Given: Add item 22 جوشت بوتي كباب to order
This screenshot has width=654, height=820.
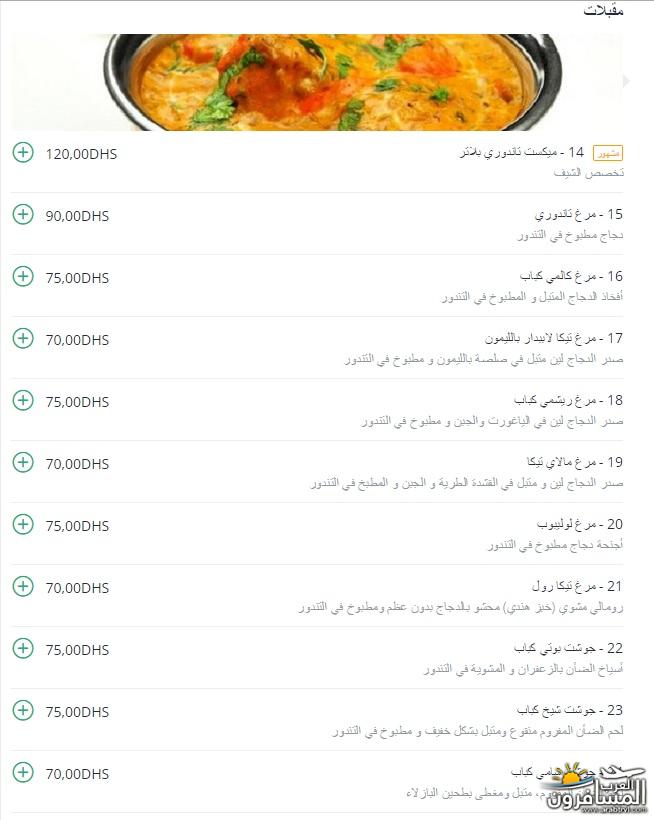Looking at the screenshot, I should (x=23, y=648).
